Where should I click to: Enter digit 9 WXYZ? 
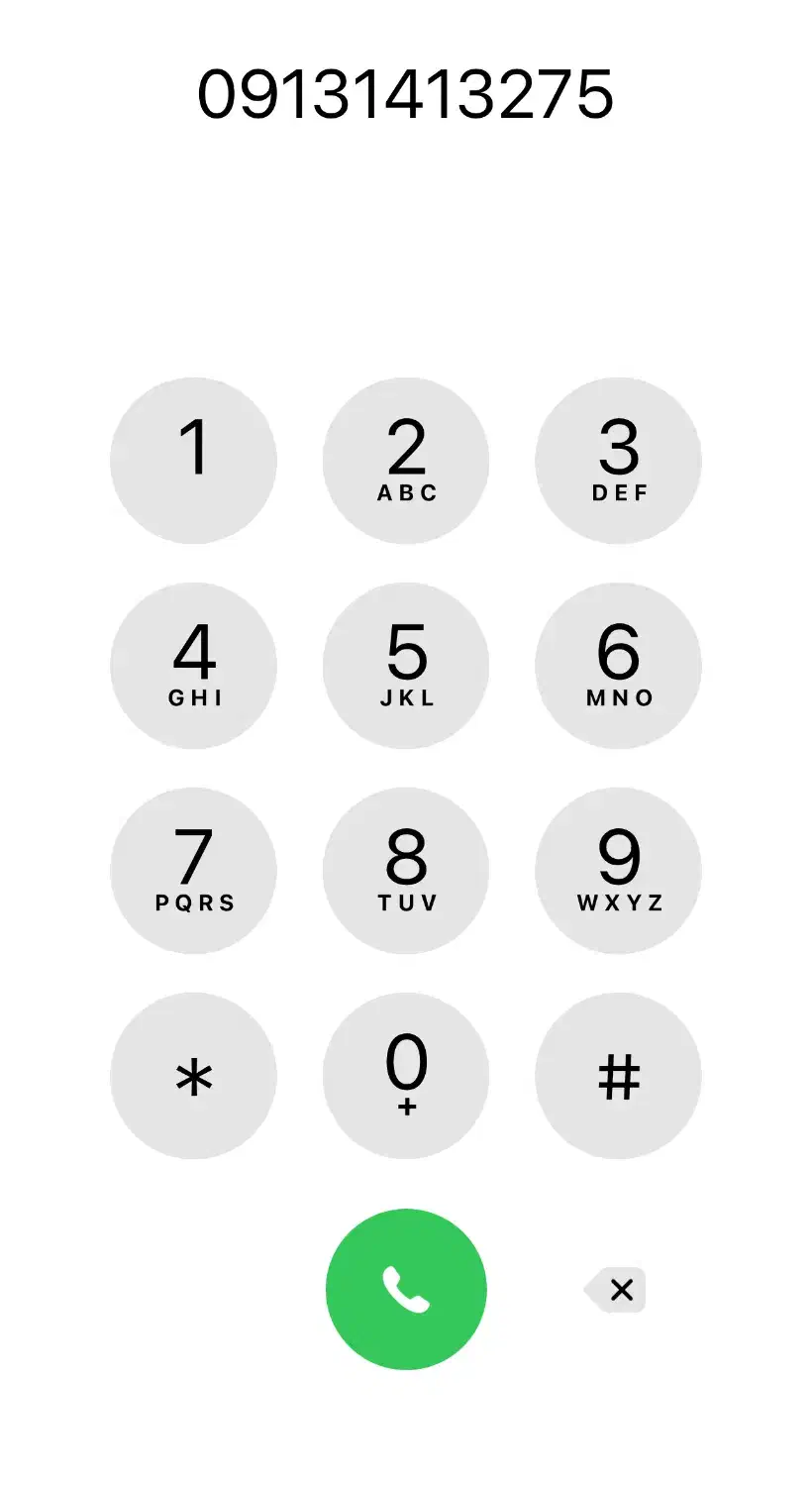coord(619,871)
